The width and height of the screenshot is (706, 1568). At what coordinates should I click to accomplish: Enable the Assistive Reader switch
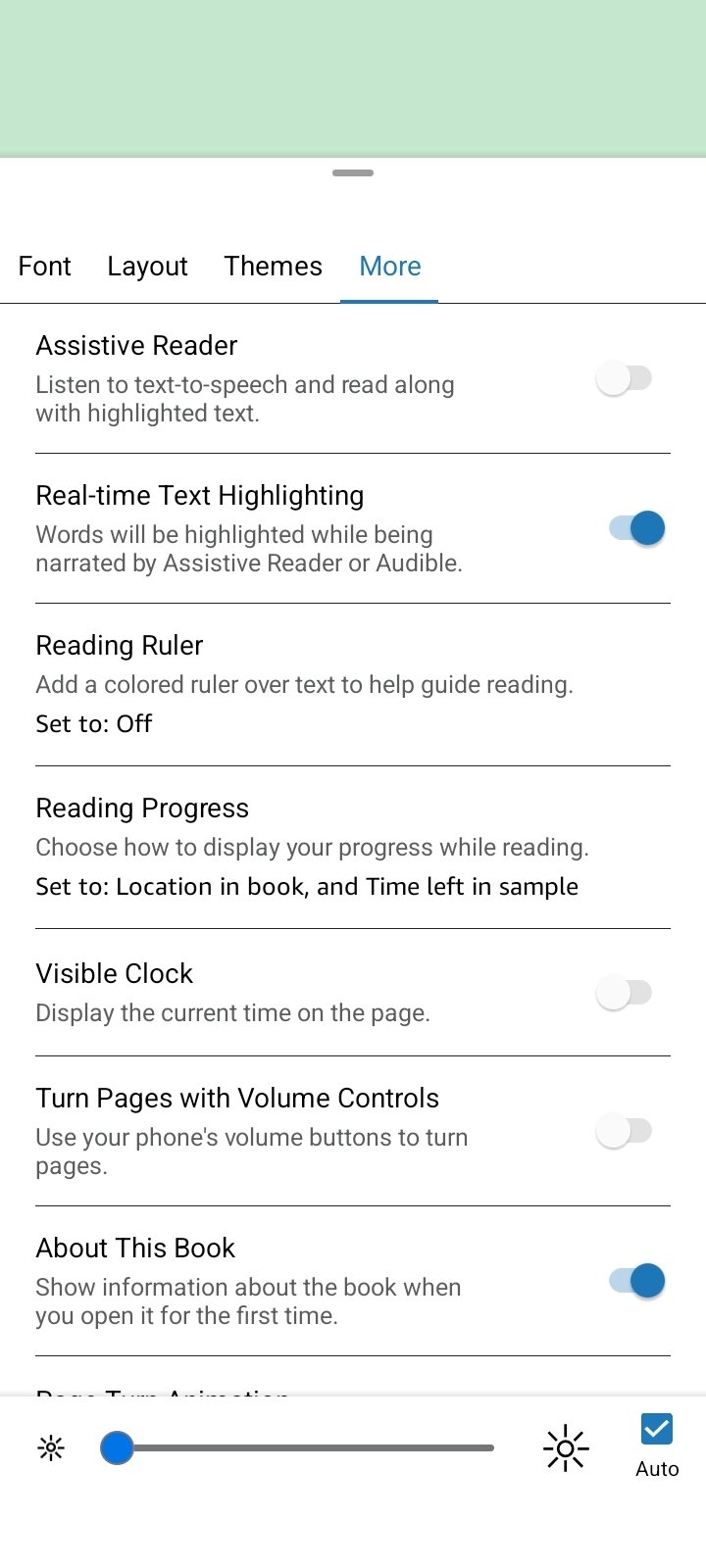point(625,378)
